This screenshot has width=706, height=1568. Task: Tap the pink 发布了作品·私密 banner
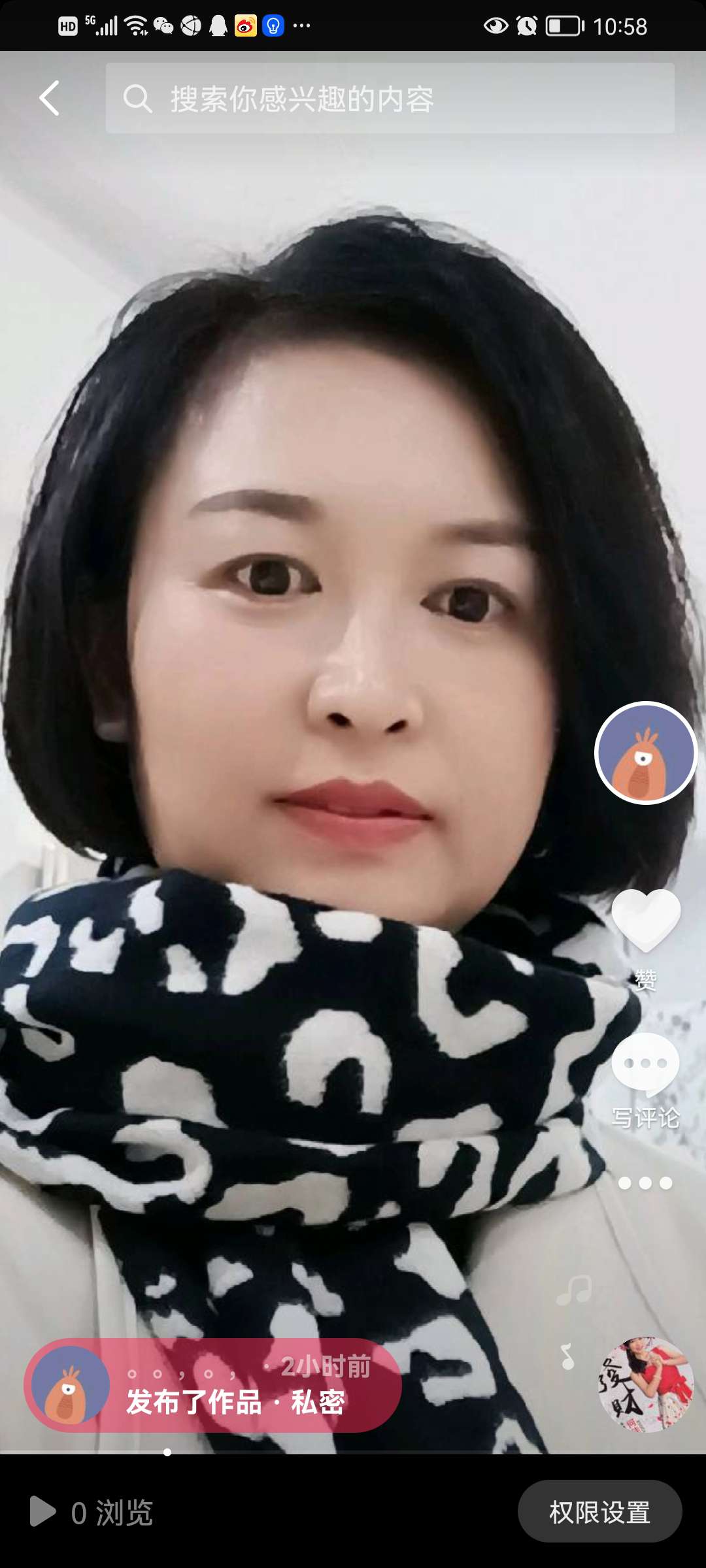point(212,1385)
